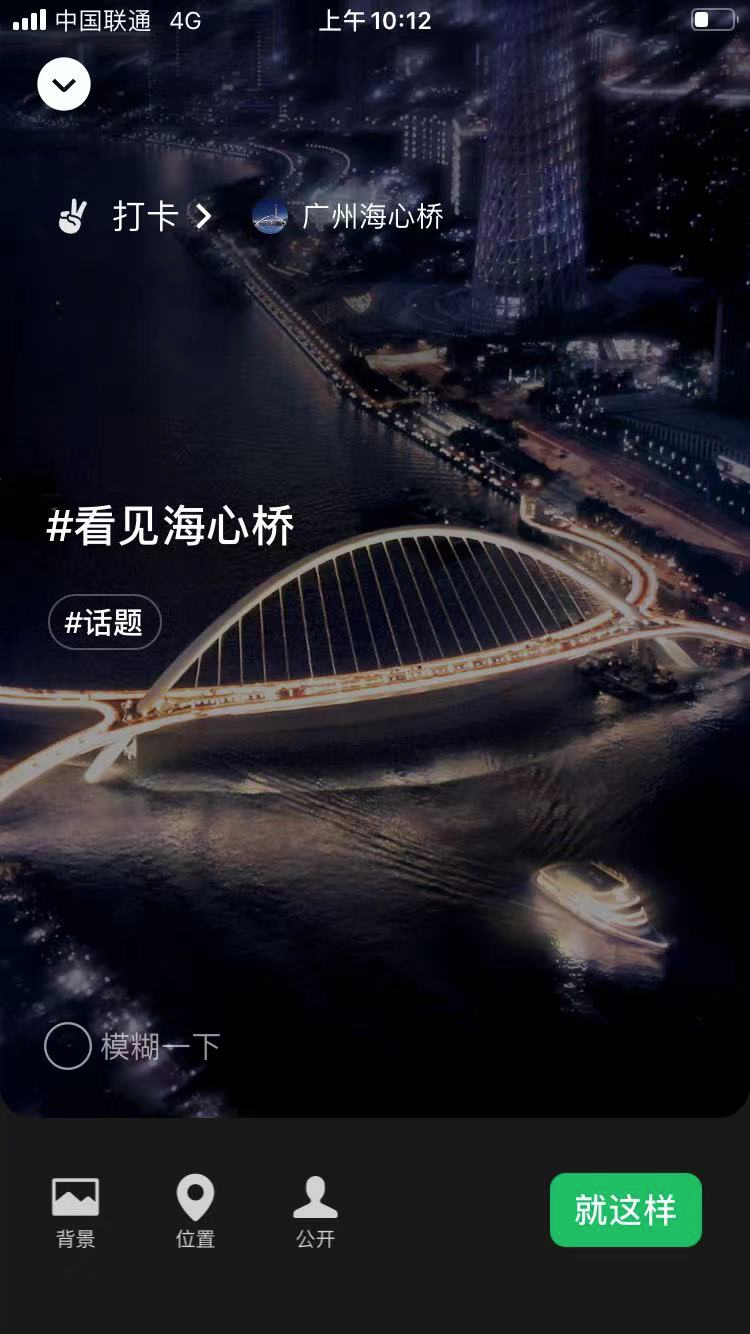
Task: Edit the #看见海心桥 text
Action: tap(171, 527)
